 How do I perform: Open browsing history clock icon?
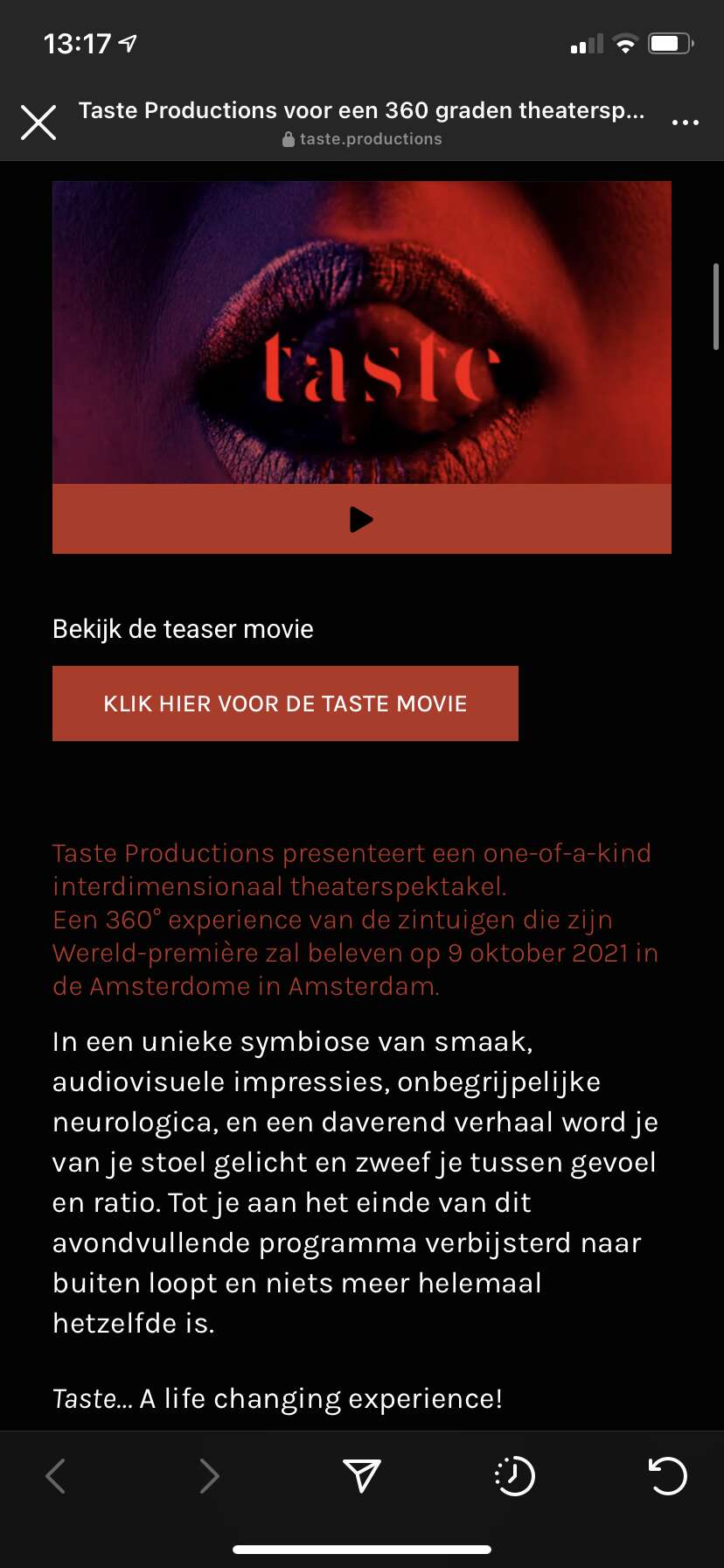coord(515,1476)
